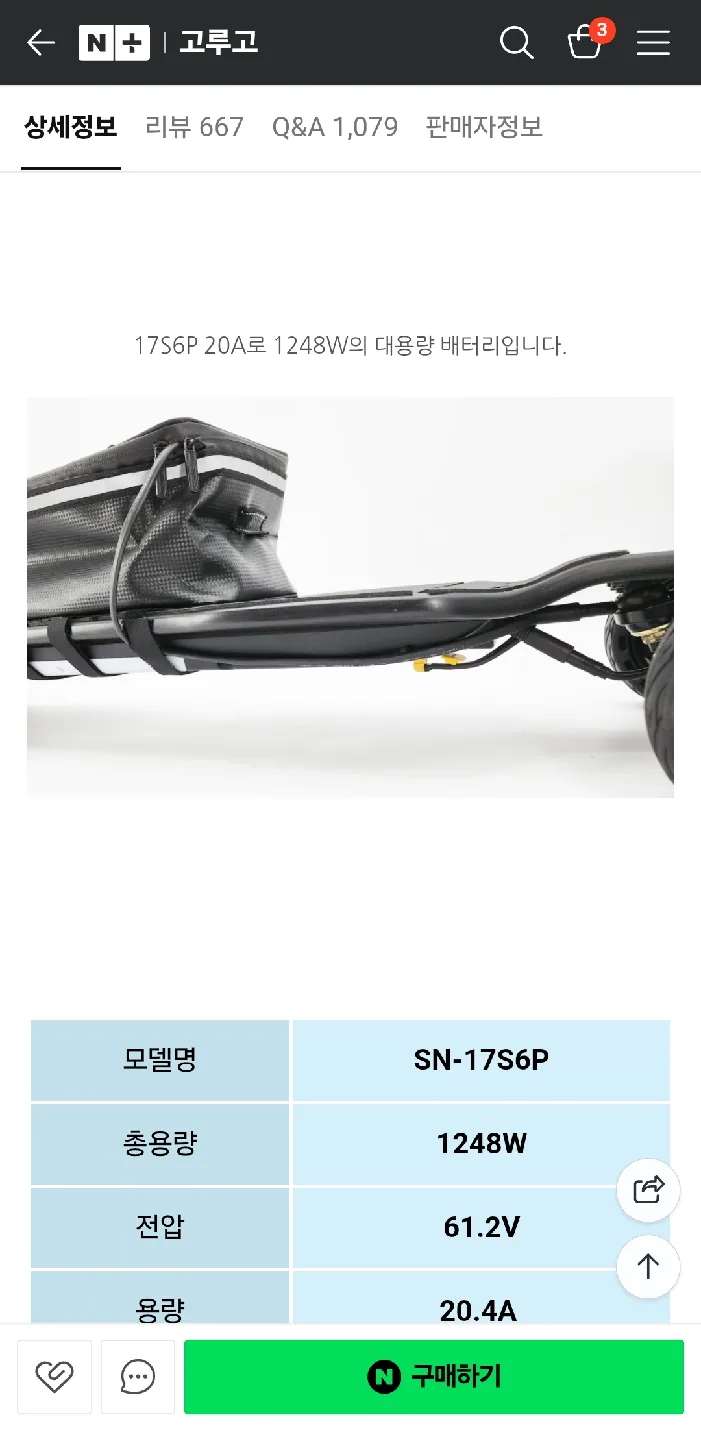This screenshot has width=701, height=1439.
Task: Add product to wishlist with heart icon
Action: (54, 1377)
